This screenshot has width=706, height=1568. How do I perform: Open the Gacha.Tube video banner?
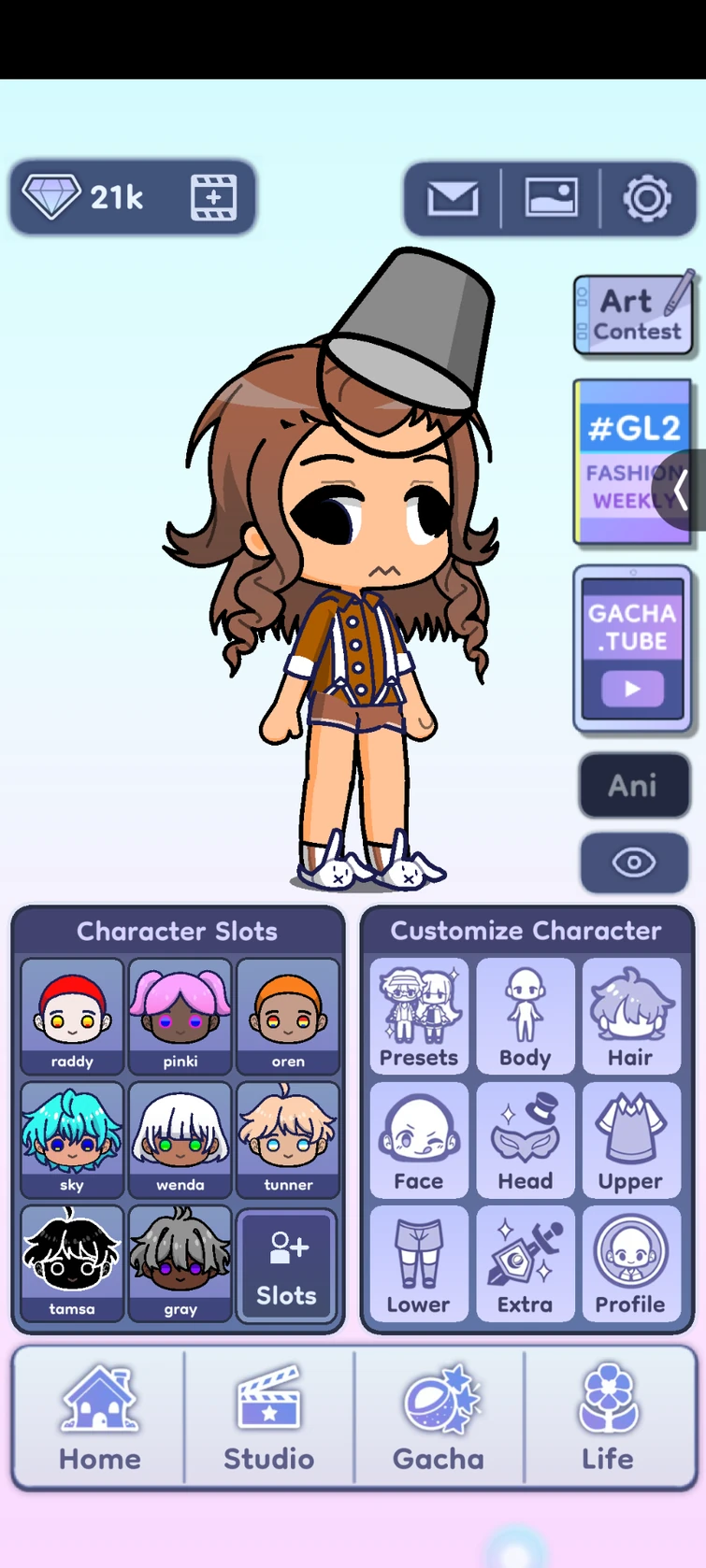tap(632, 648)
